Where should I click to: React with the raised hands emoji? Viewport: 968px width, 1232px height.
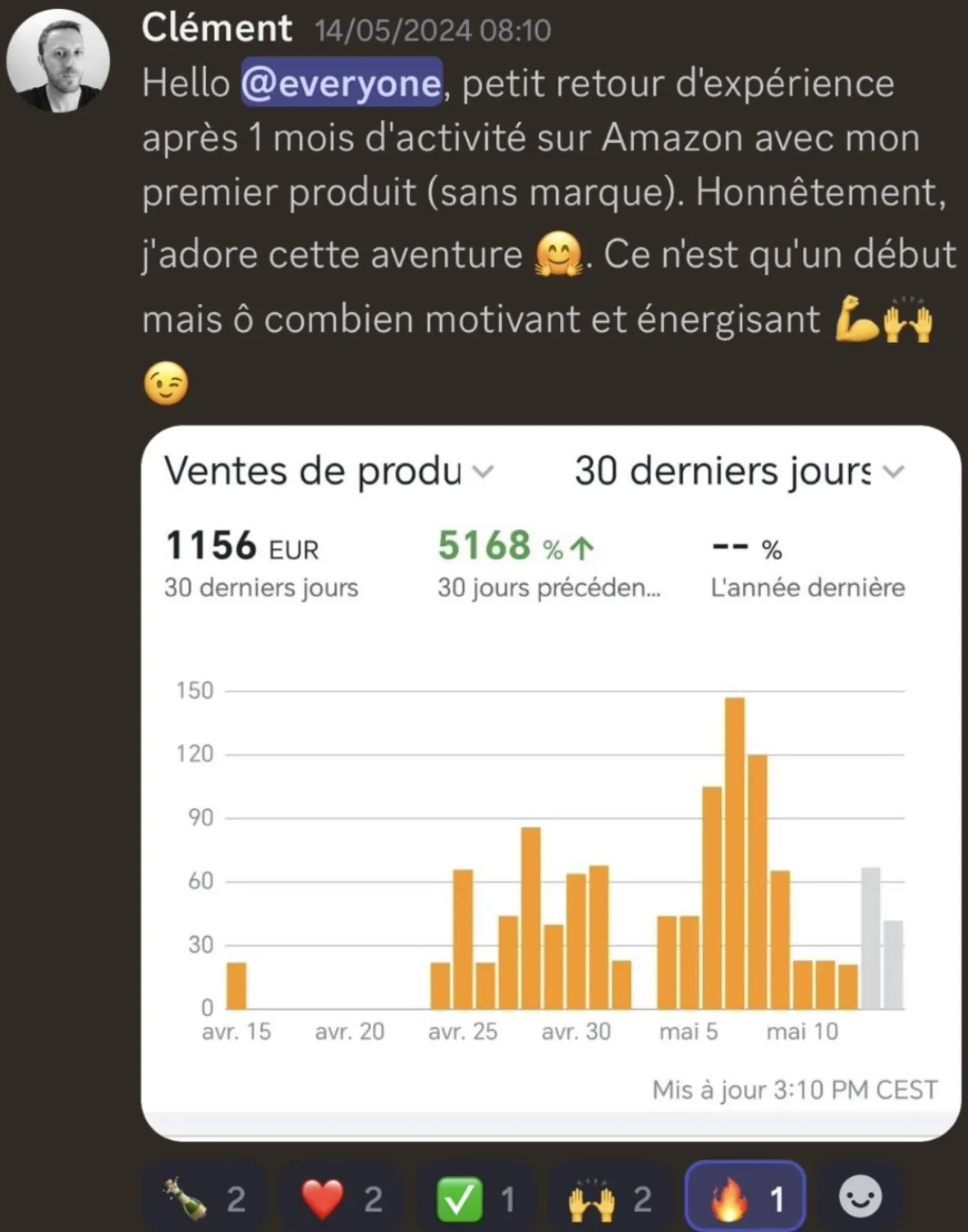pos(611,1199)
